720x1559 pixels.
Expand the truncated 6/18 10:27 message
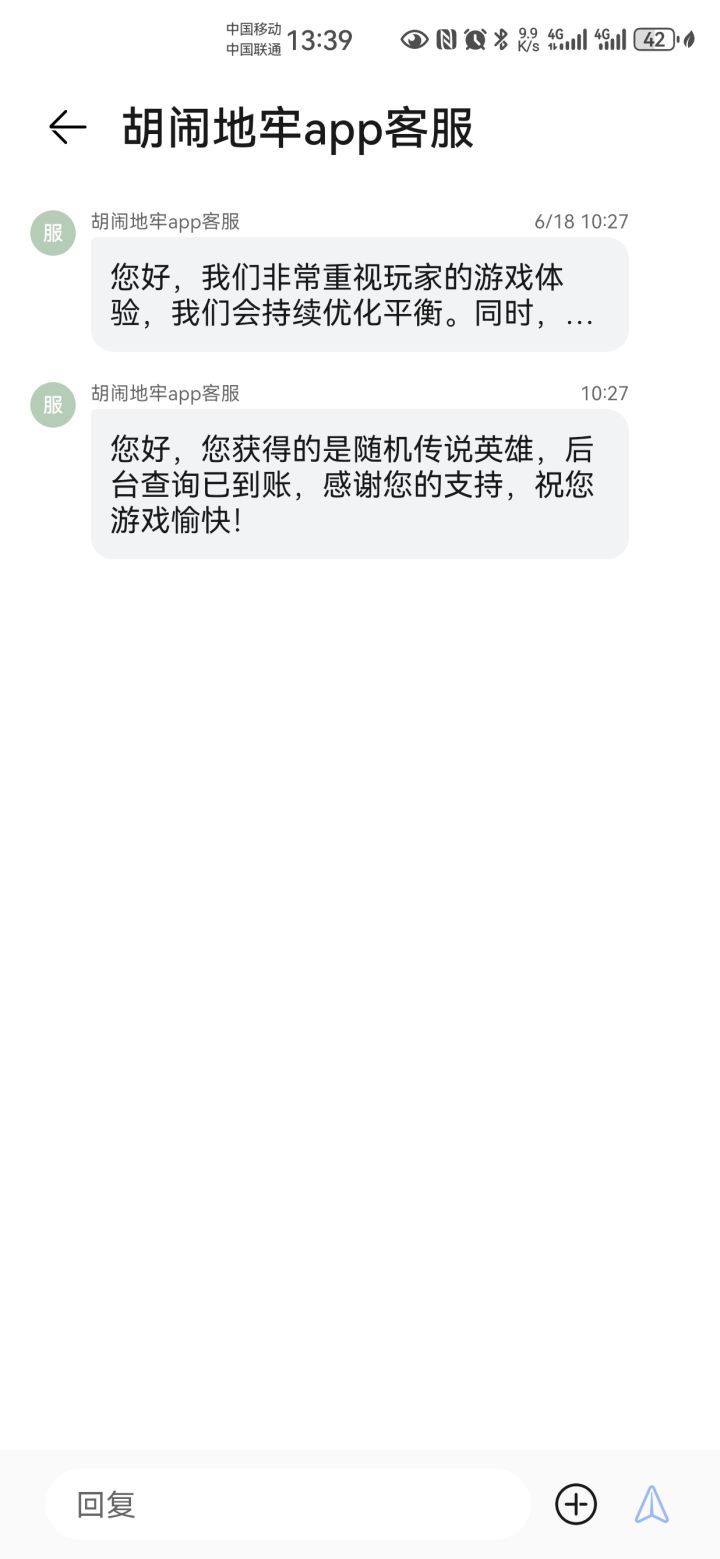pyautogui.click(x=359, y=295)
